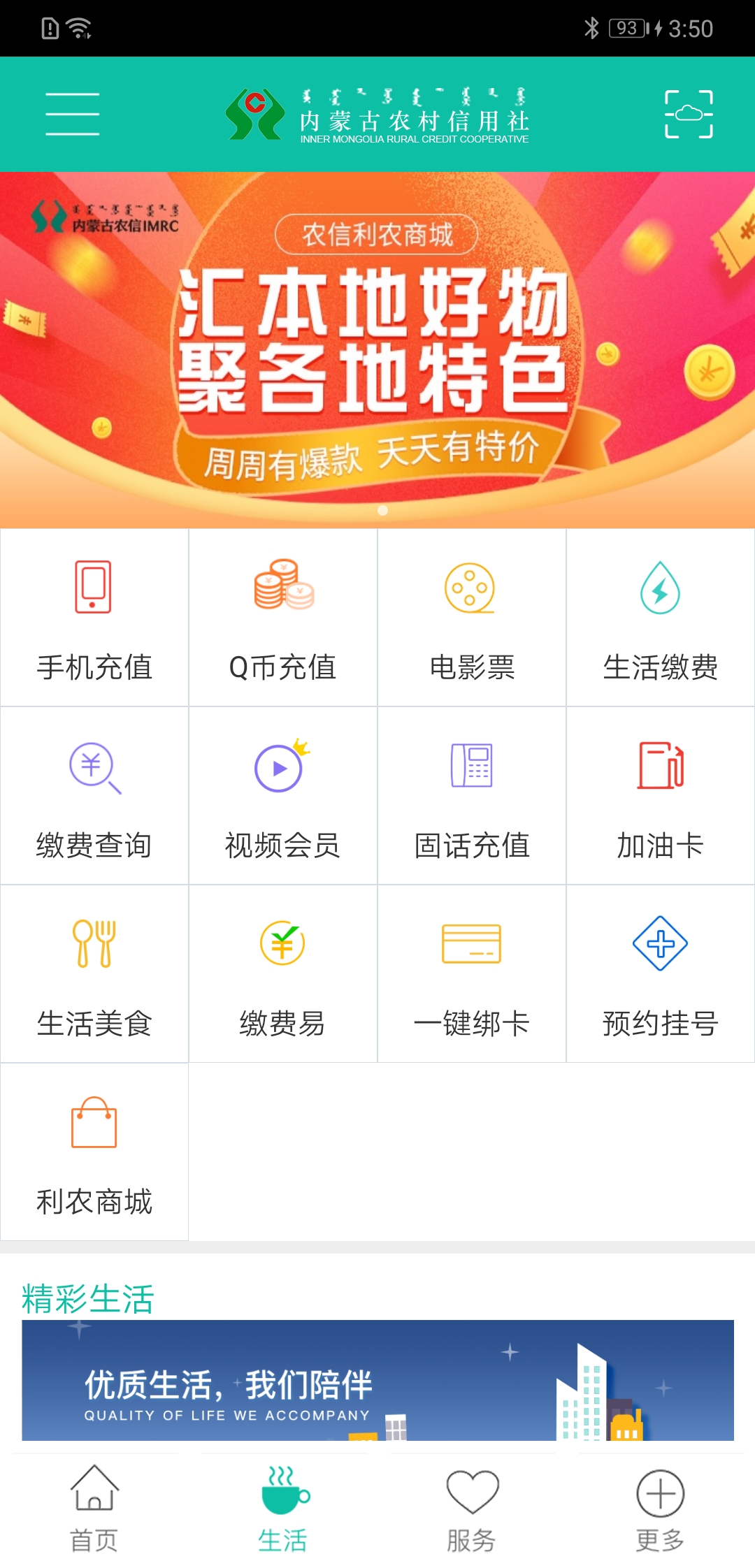The width and height of the screenshot is (755, 1568).
Task: Open the 更多 more tab
Action: (659, 1509)
